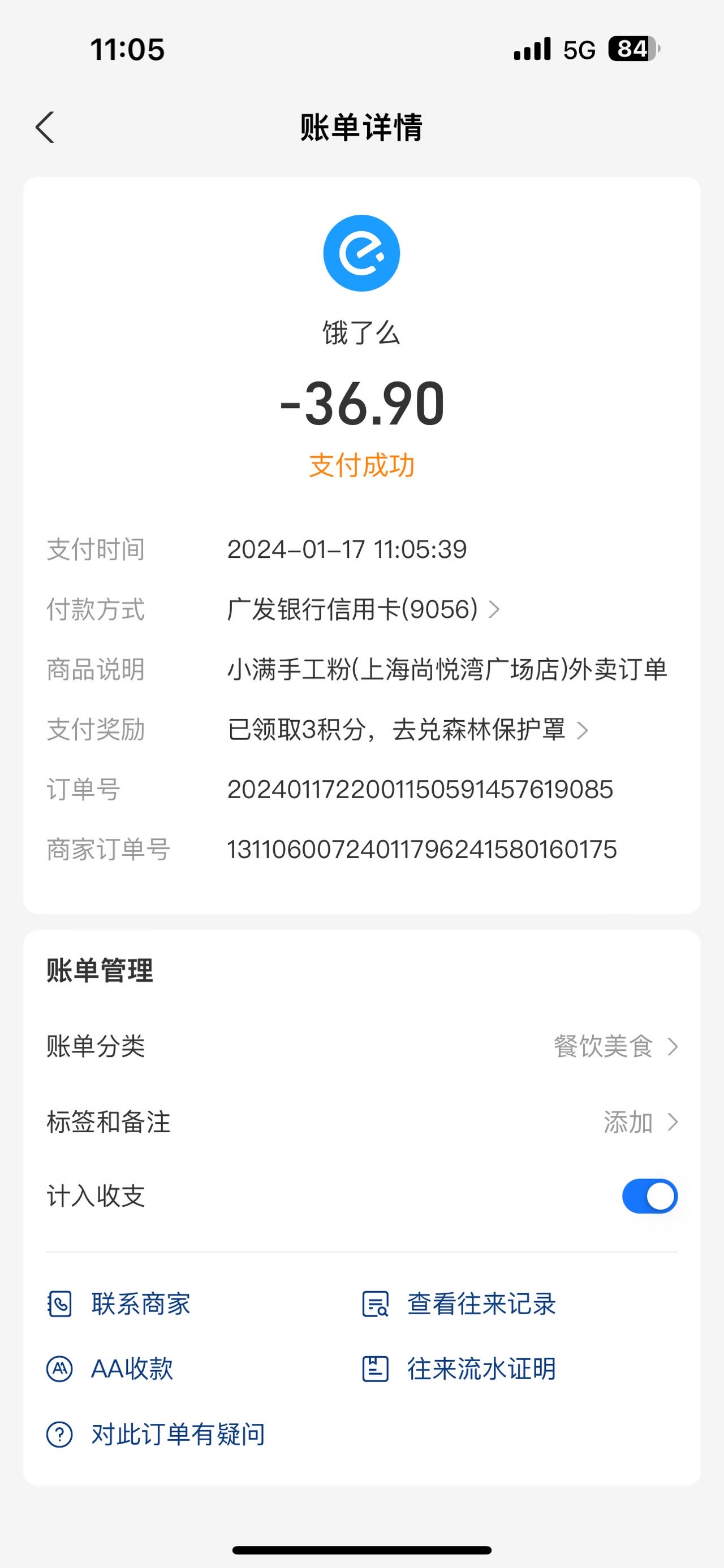Go back from the 账单详情 page
This screenshot has height=1568, width=724.
pos(45,127)
